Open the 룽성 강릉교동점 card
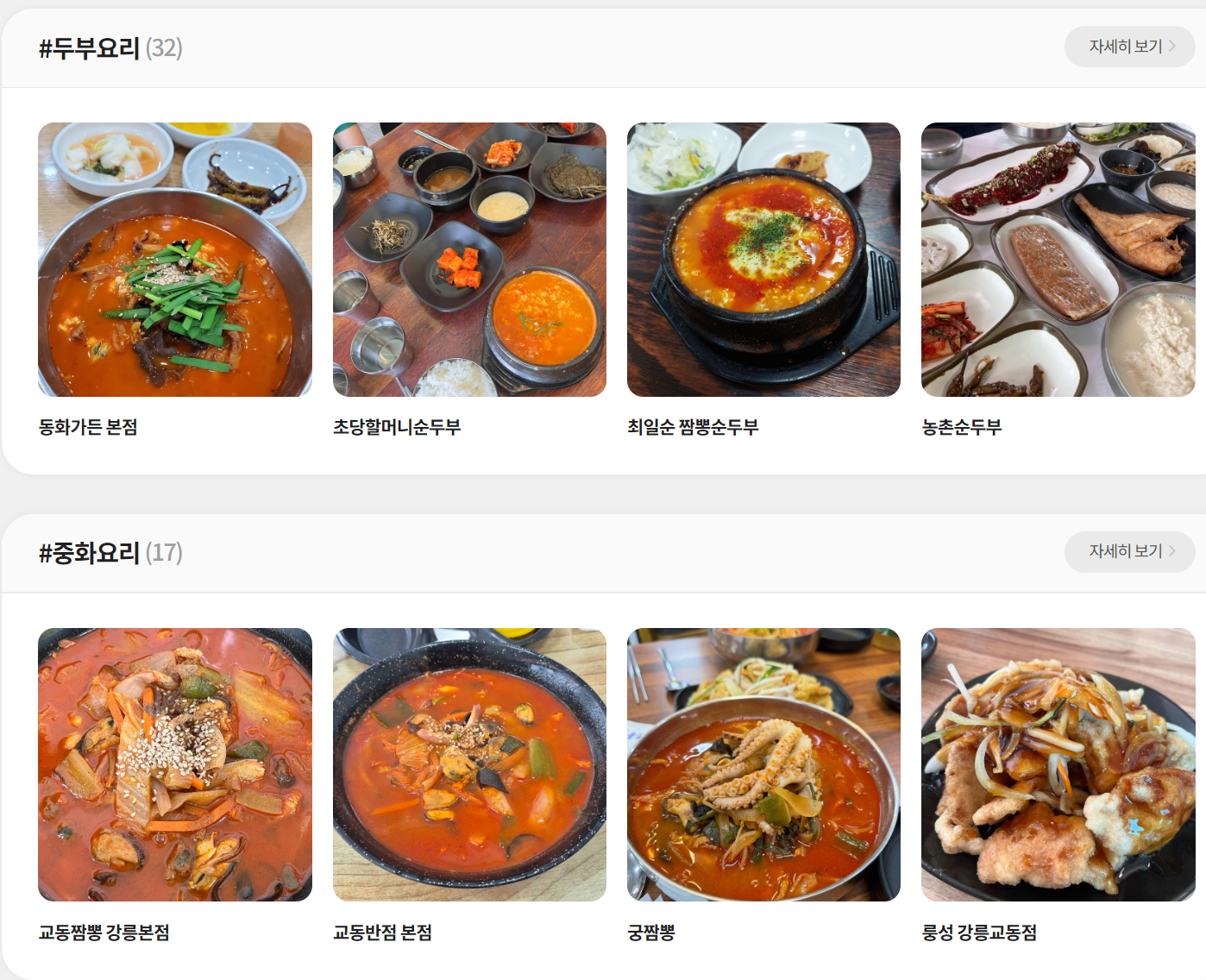Image resolution: width=1206 pixels, height=980 pixels. [x=1058, y=764]
